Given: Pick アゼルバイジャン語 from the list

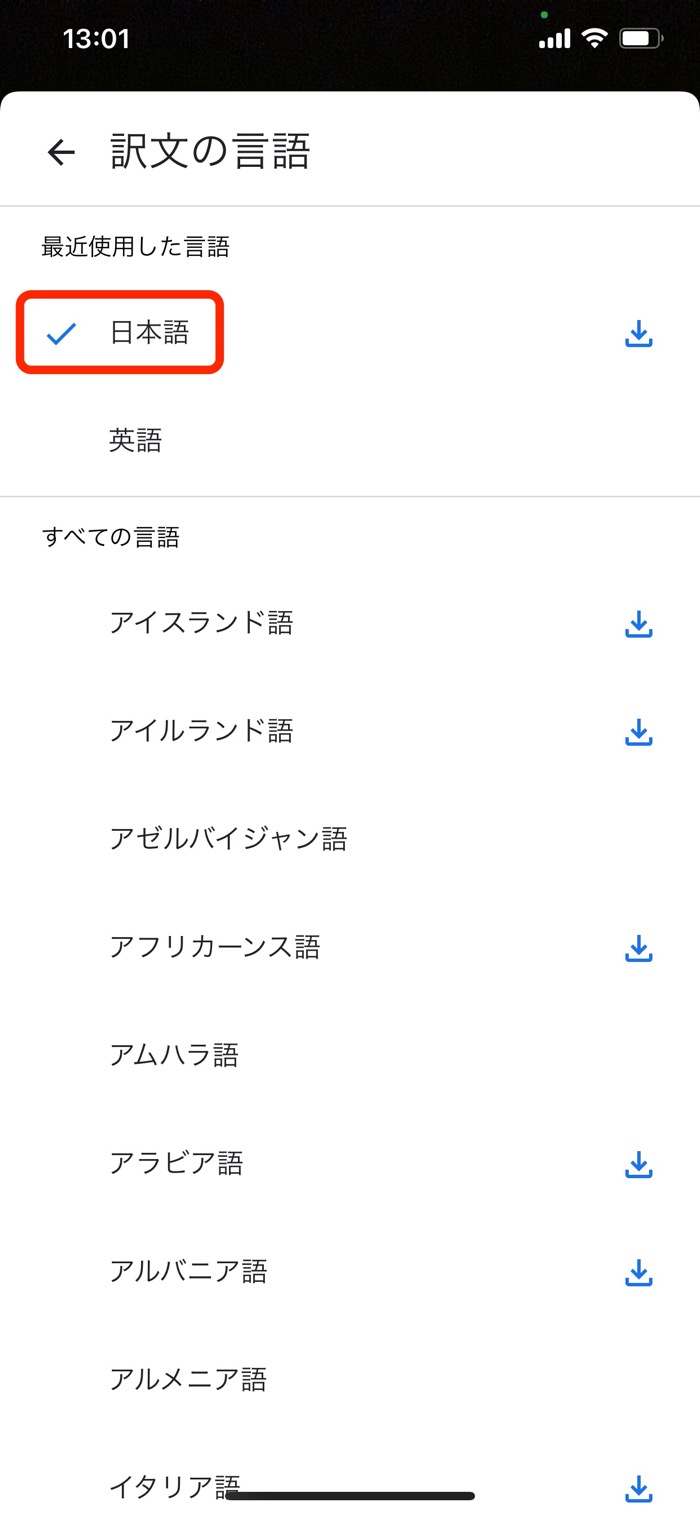Looking at the screenshot, I should (x=228, y=839).
